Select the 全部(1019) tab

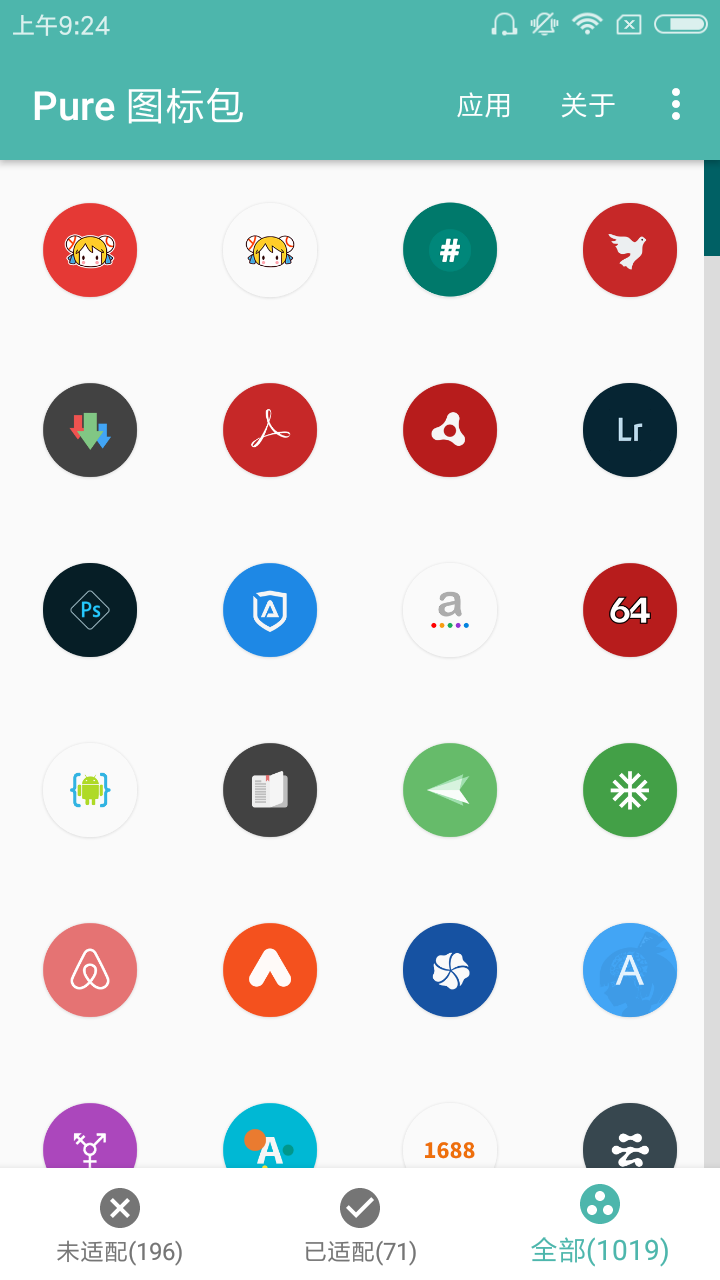pos(600,1225)
